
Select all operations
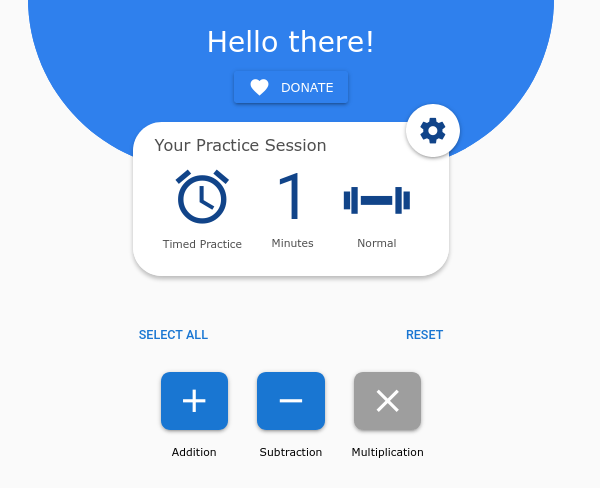[173, 335]
